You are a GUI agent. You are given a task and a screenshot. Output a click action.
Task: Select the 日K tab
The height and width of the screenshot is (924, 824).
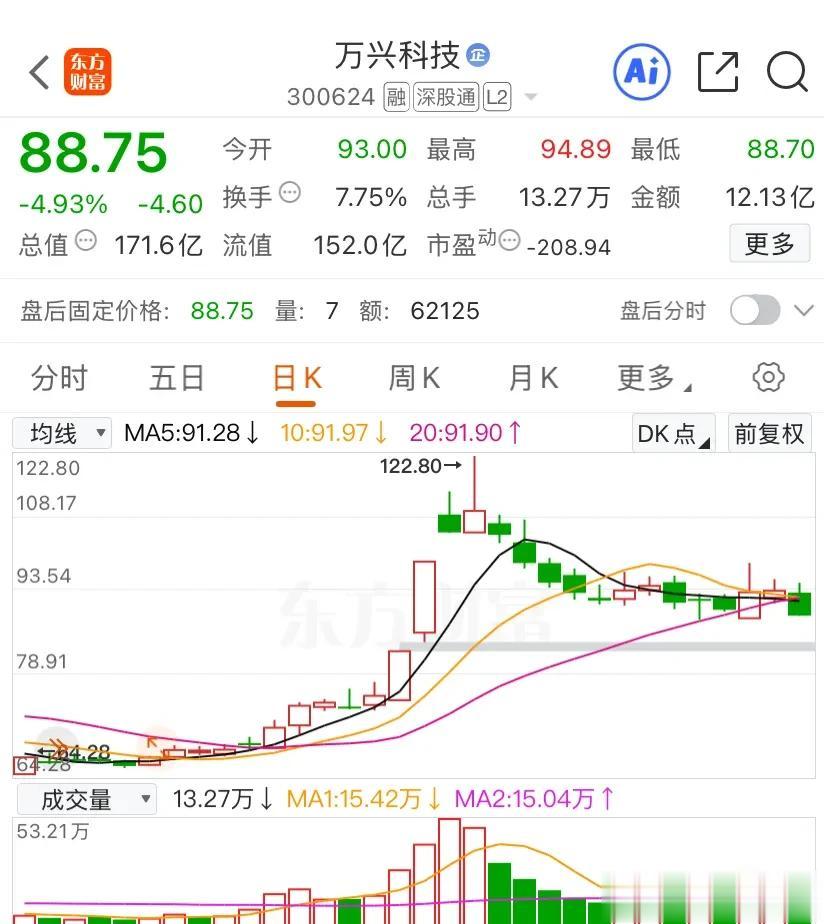296,378
